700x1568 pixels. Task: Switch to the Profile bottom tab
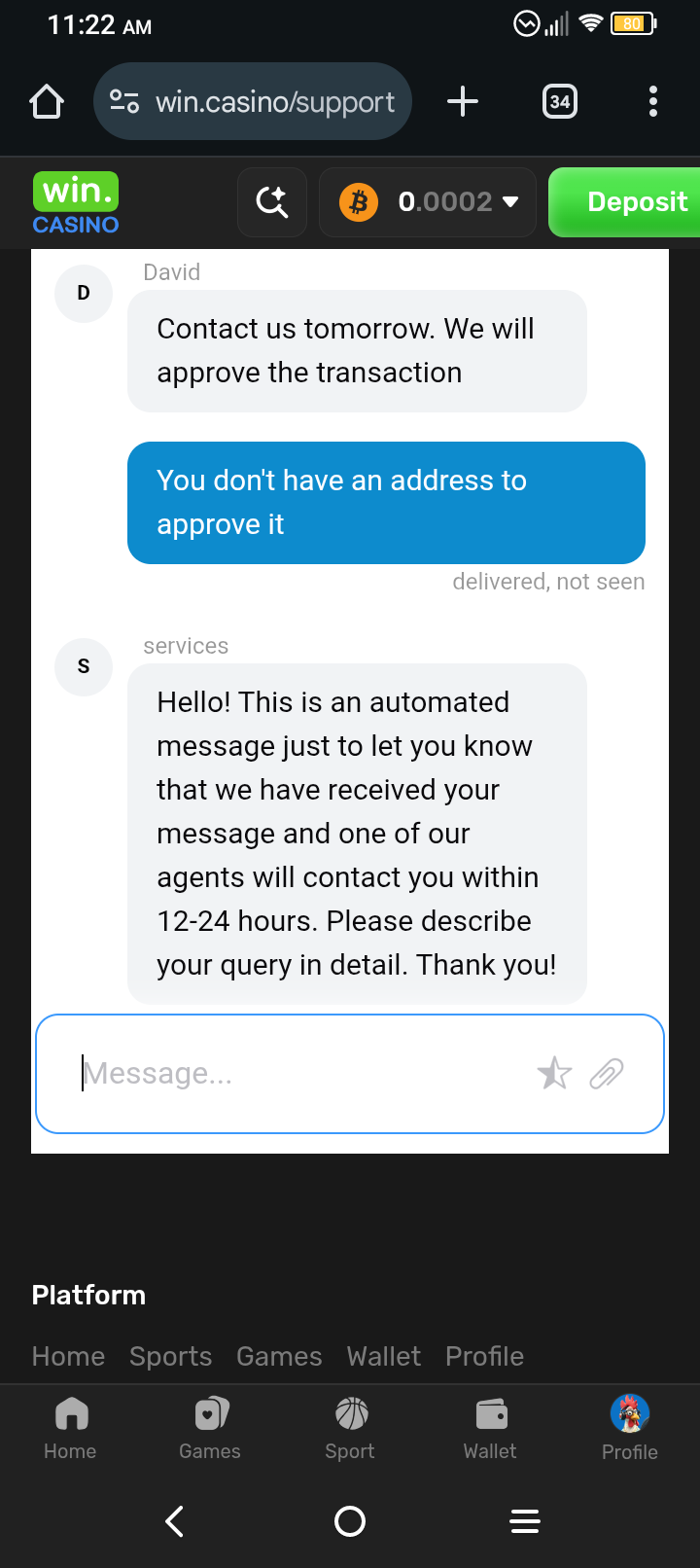tap(630, 1428)
